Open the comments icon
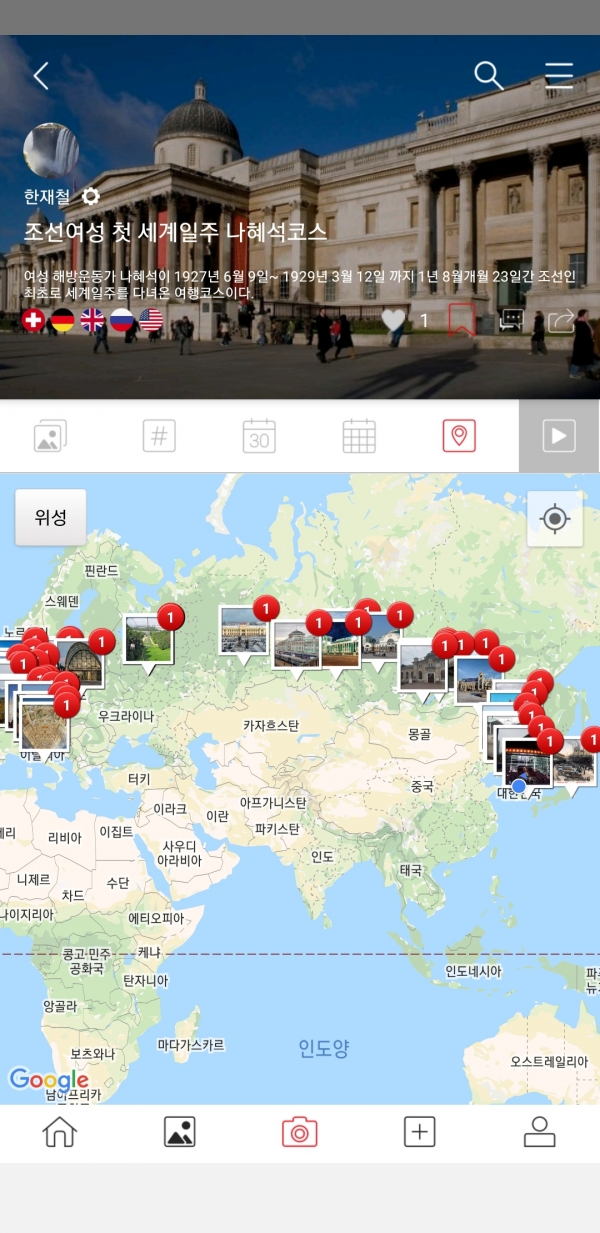The width and height of the screenshot is (600, 1233). tap(511, 320)
